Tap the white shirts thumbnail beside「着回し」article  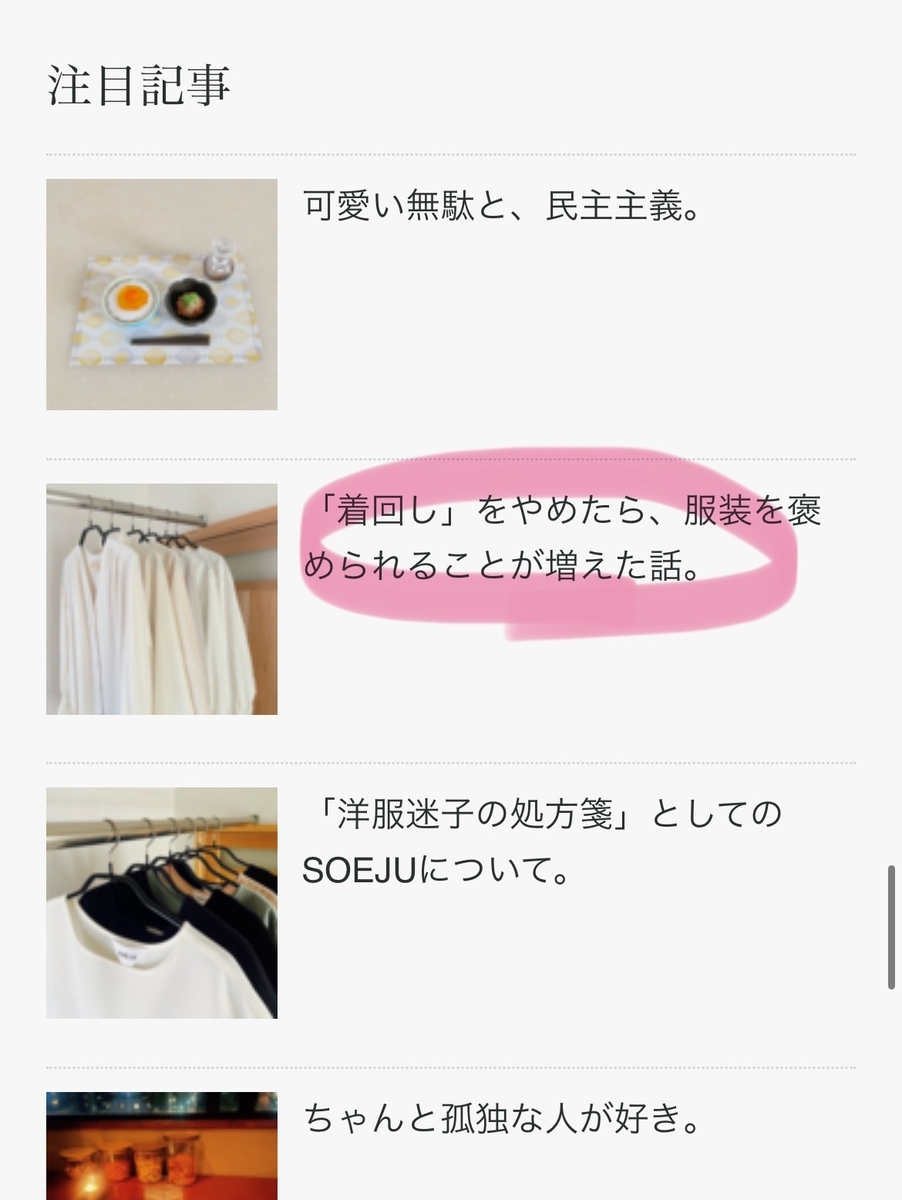coord(162,599)
